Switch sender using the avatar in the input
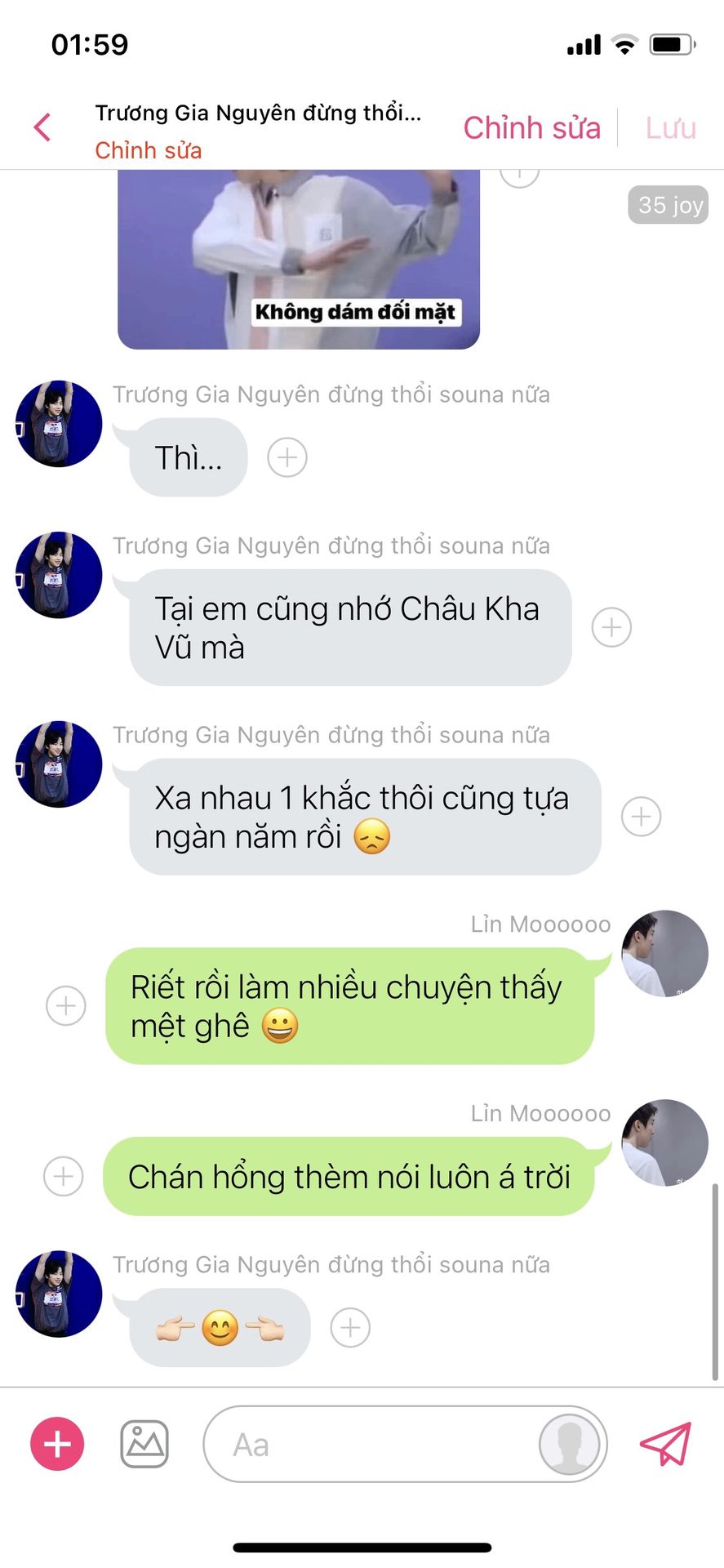 [x=570, y=1444]
